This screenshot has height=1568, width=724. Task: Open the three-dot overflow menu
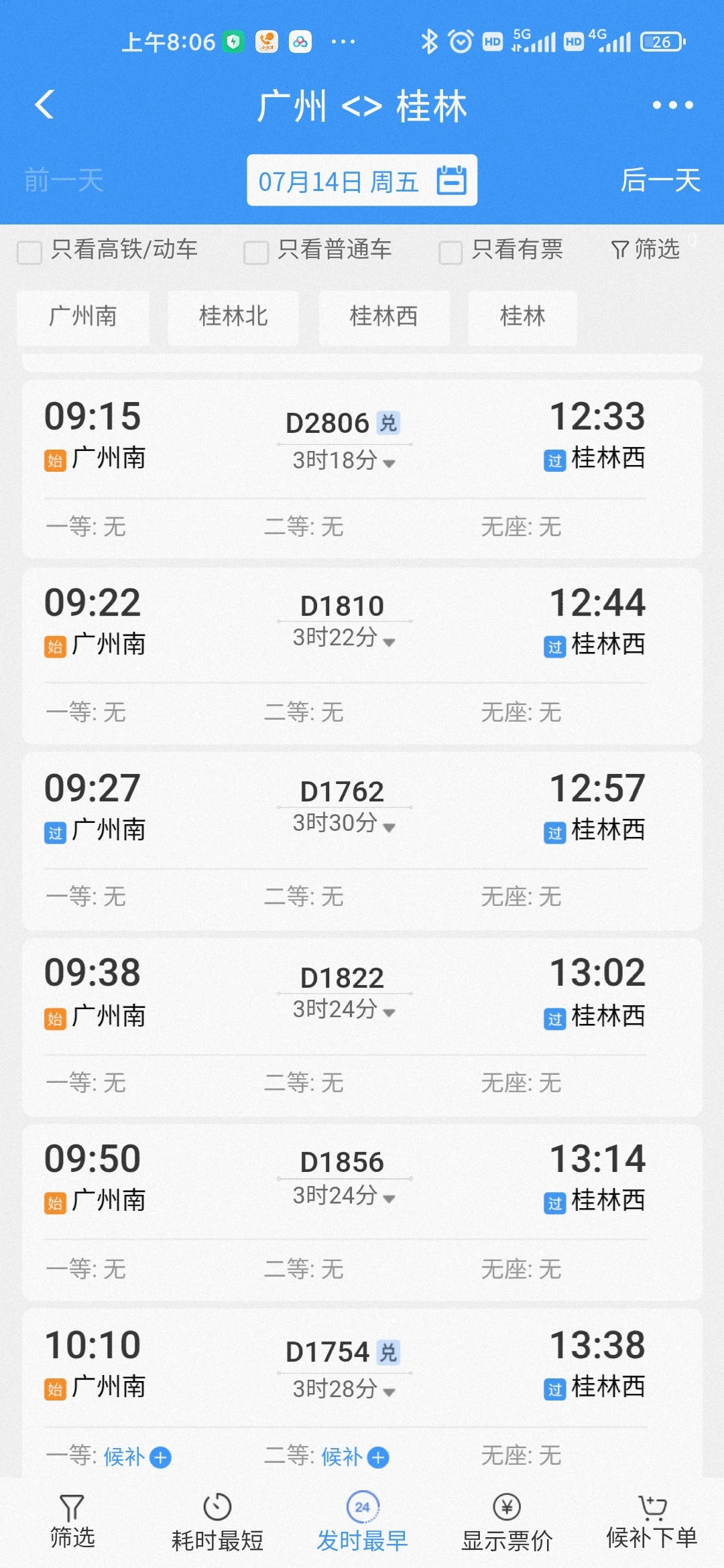tap(672, 105)
